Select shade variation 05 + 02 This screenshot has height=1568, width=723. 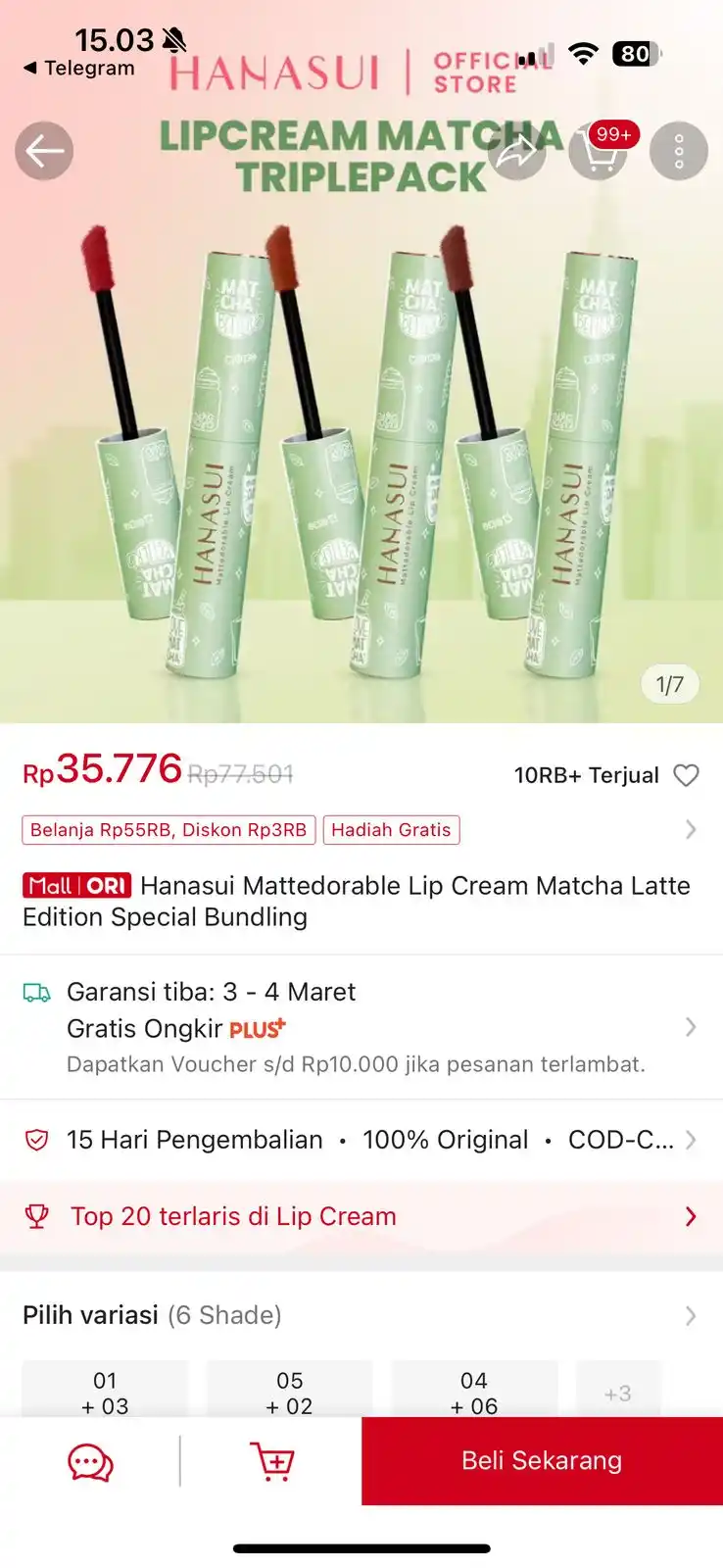pos(289,1392)
